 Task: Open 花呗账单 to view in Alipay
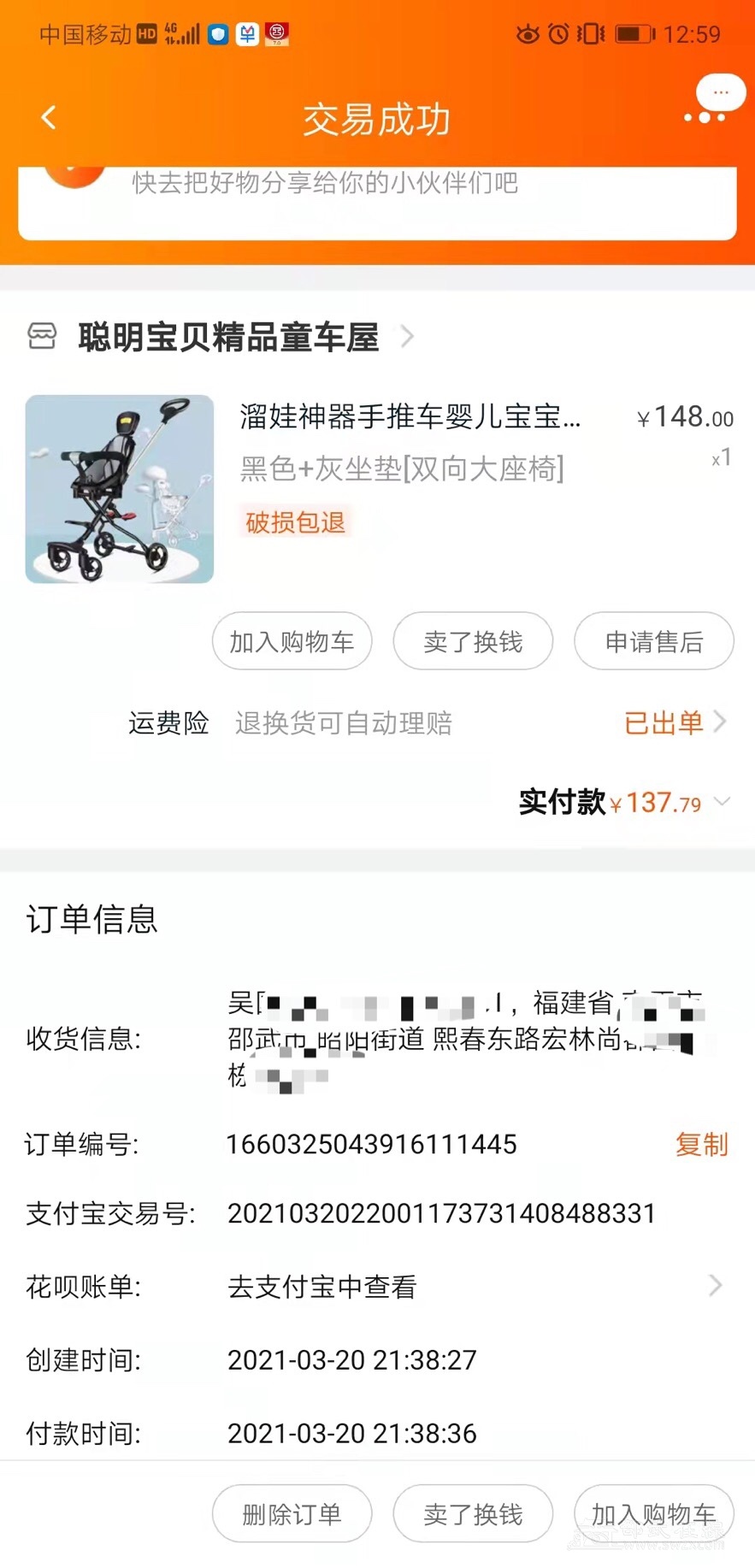[475, 1286]
